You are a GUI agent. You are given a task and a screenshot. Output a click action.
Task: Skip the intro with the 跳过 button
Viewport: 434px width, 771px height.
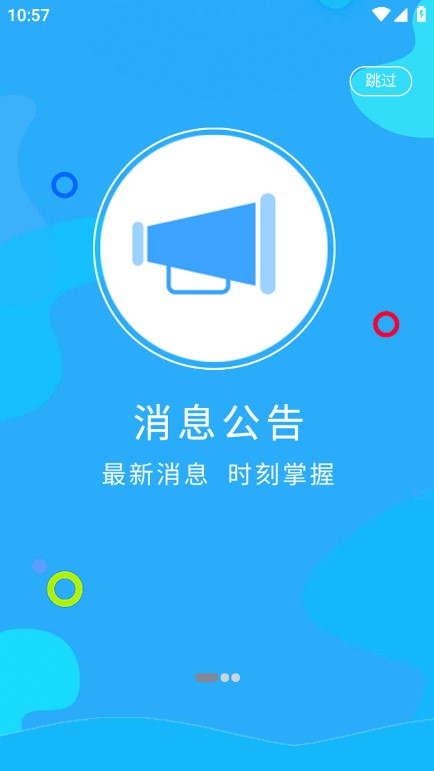[x=380, y=81]
